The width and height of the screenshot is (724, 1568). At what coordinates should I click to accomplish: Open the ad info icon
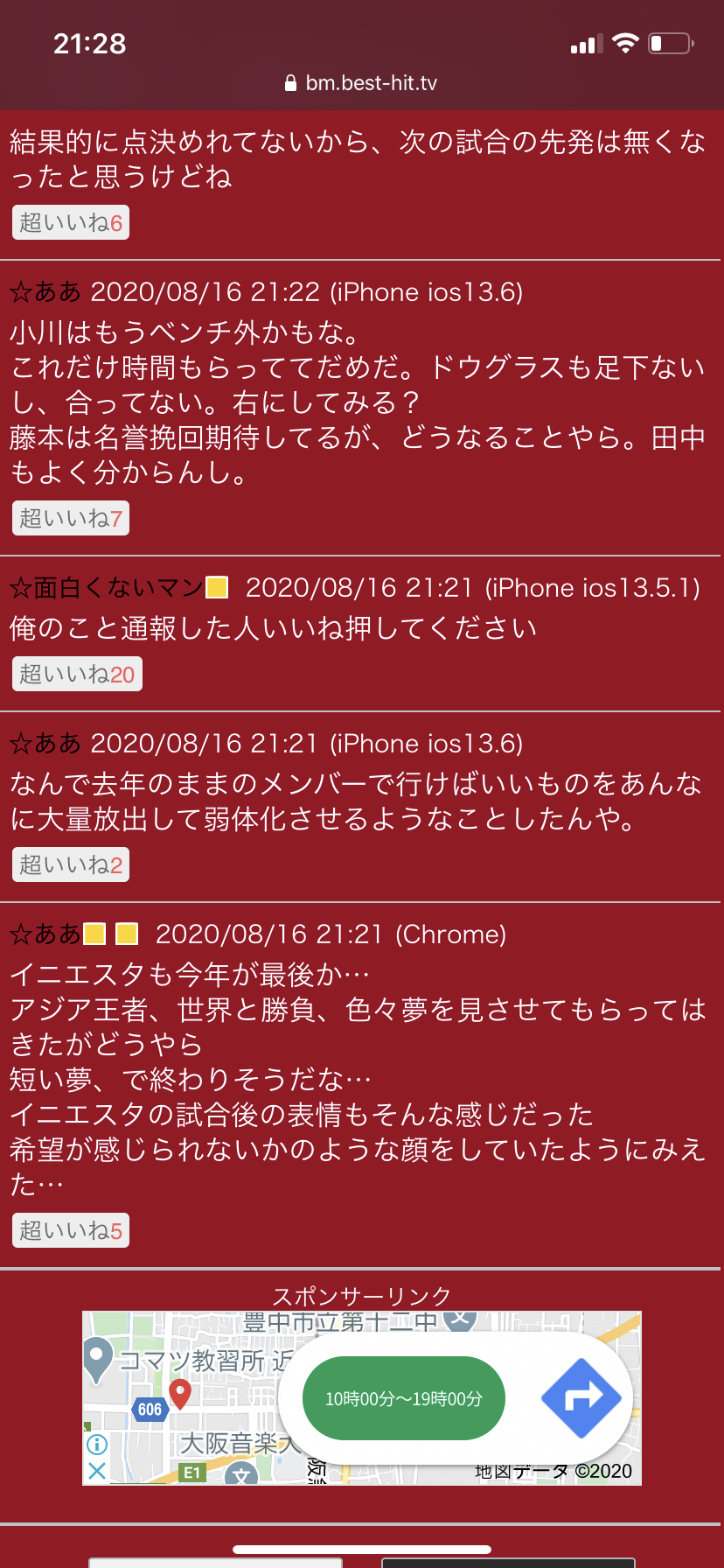point(97,1445)
